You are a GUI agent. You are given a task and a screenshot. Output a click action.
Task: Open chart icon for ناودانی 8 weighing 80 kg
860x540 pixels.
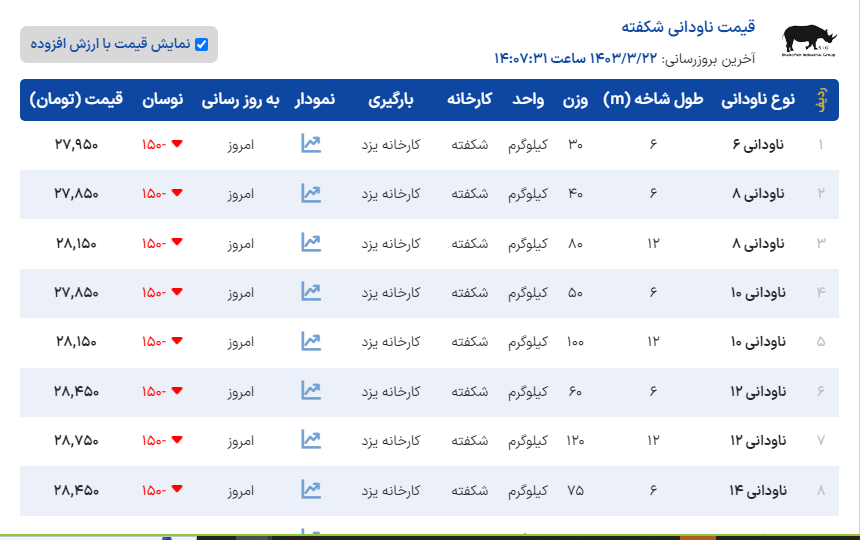311,242
